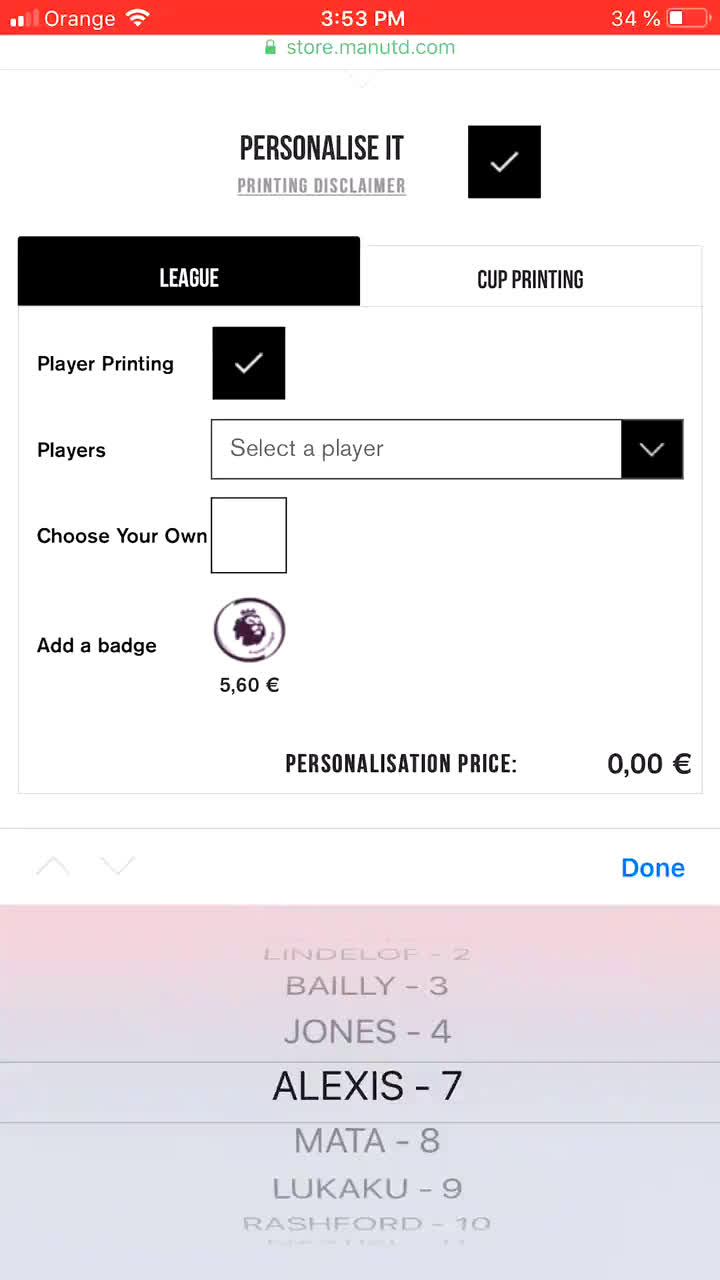Open the Printing Disclaimer link

(x=321, y=186)
